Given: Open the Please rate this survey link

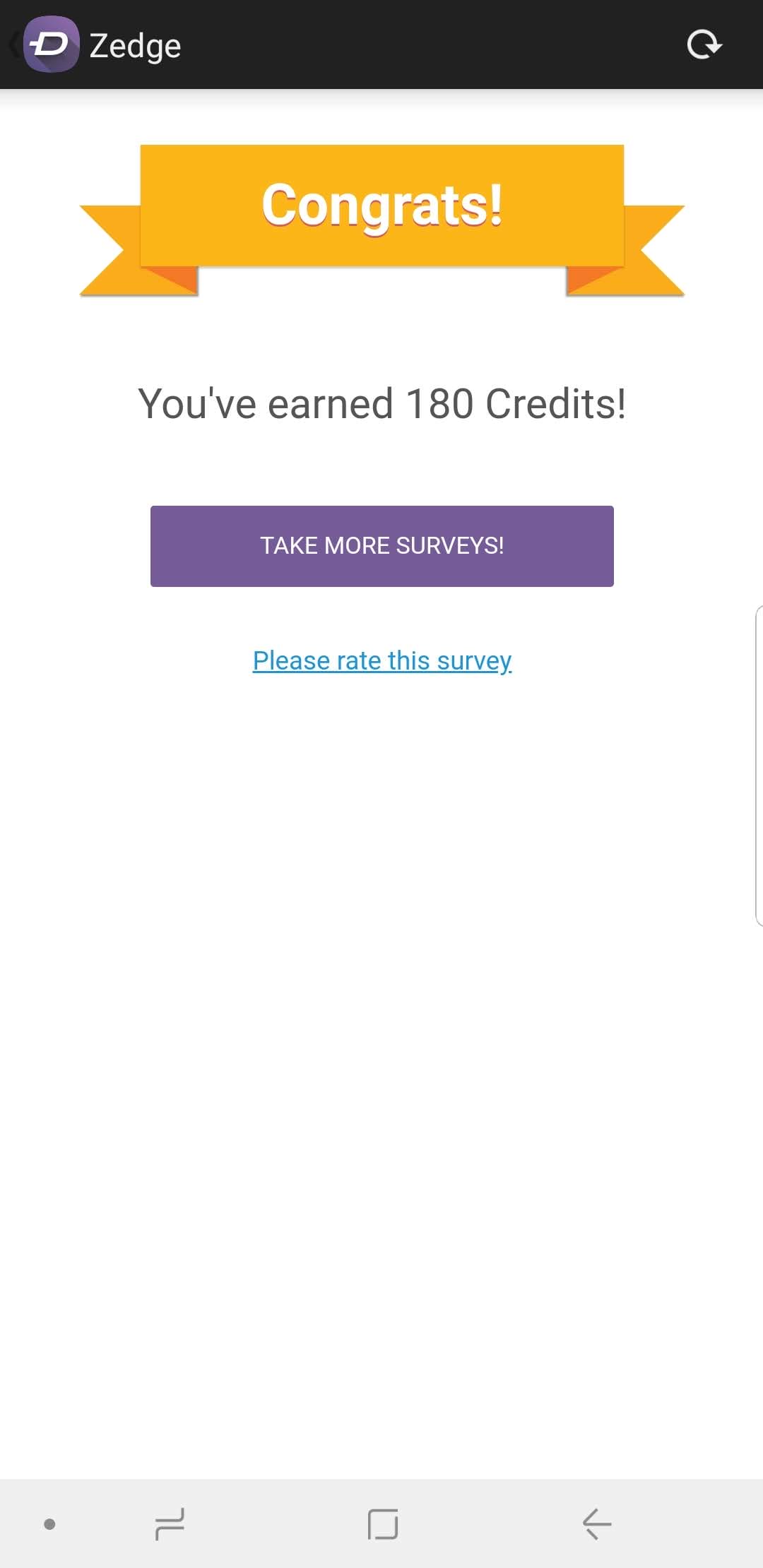Looking at the screenshot, I should [x=381, y=661].
